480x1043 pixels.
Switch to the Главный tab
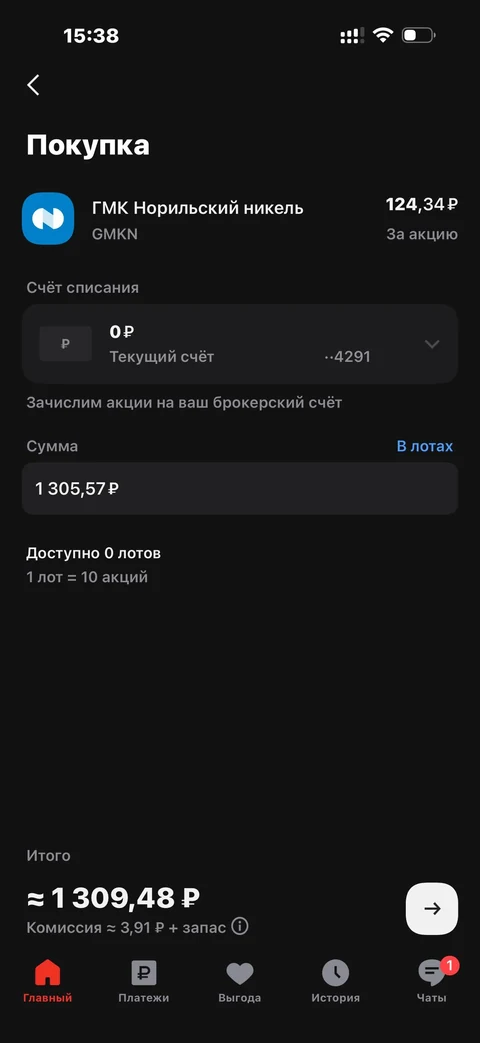(x=47, y=981)
